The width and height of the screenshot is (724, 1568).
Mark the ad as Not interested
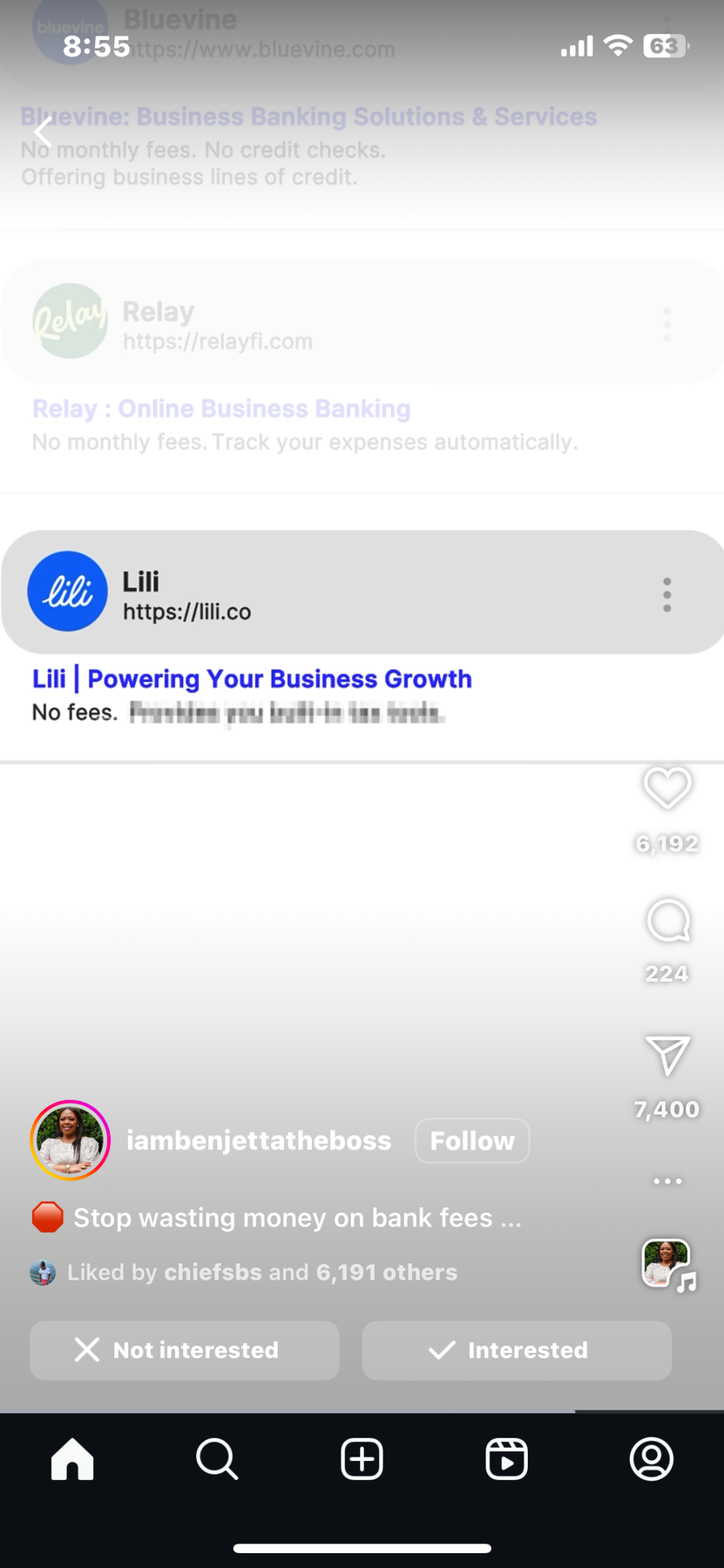pos(184,1350)
